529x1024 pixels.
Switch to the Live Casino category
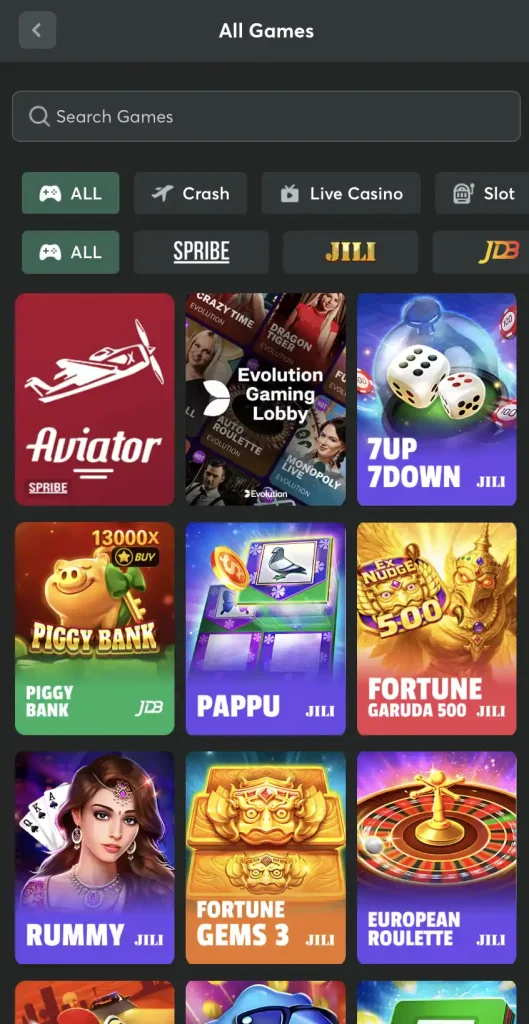(341, 193)
